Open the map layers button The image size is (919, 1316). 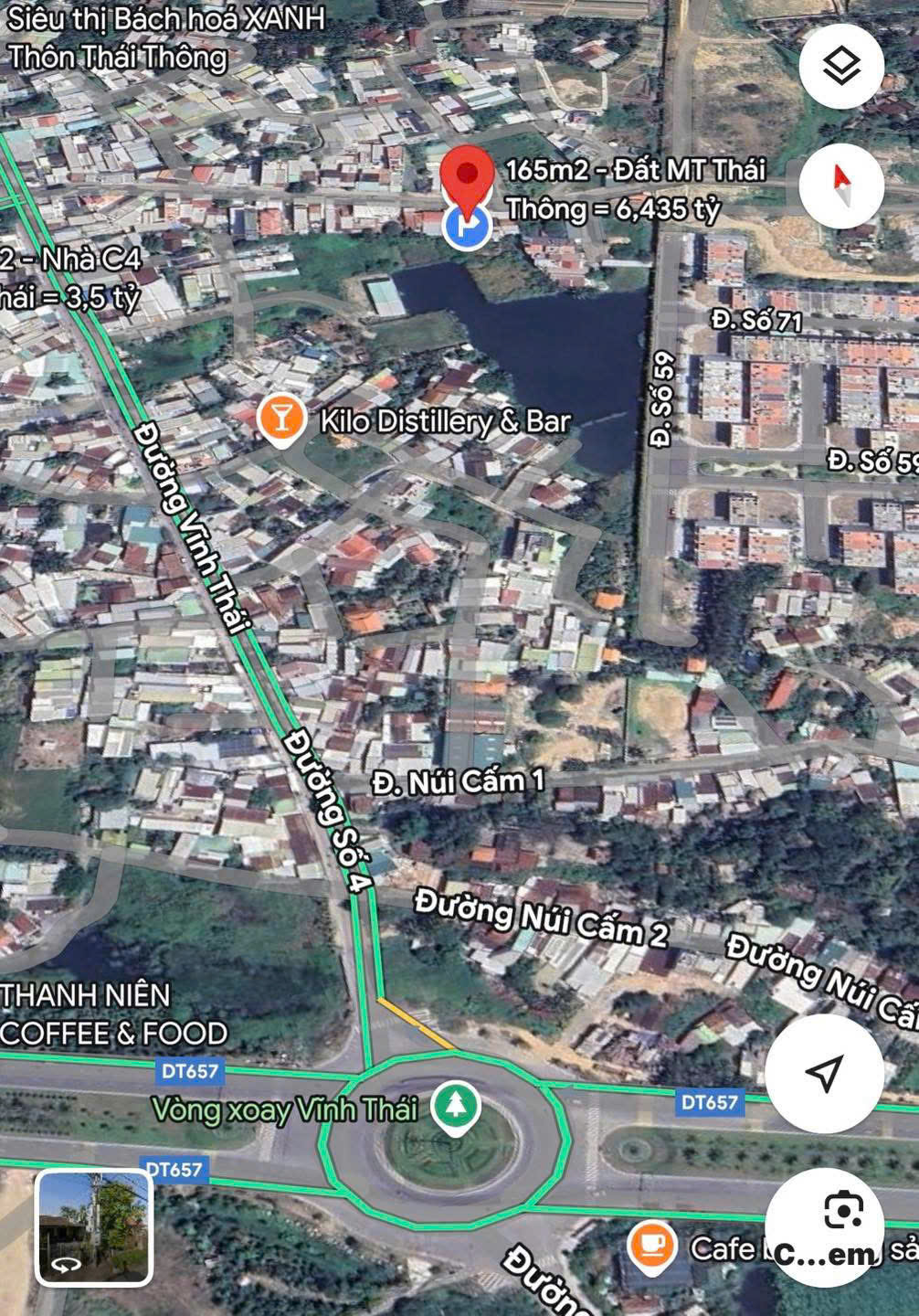[x=840, y=65]
